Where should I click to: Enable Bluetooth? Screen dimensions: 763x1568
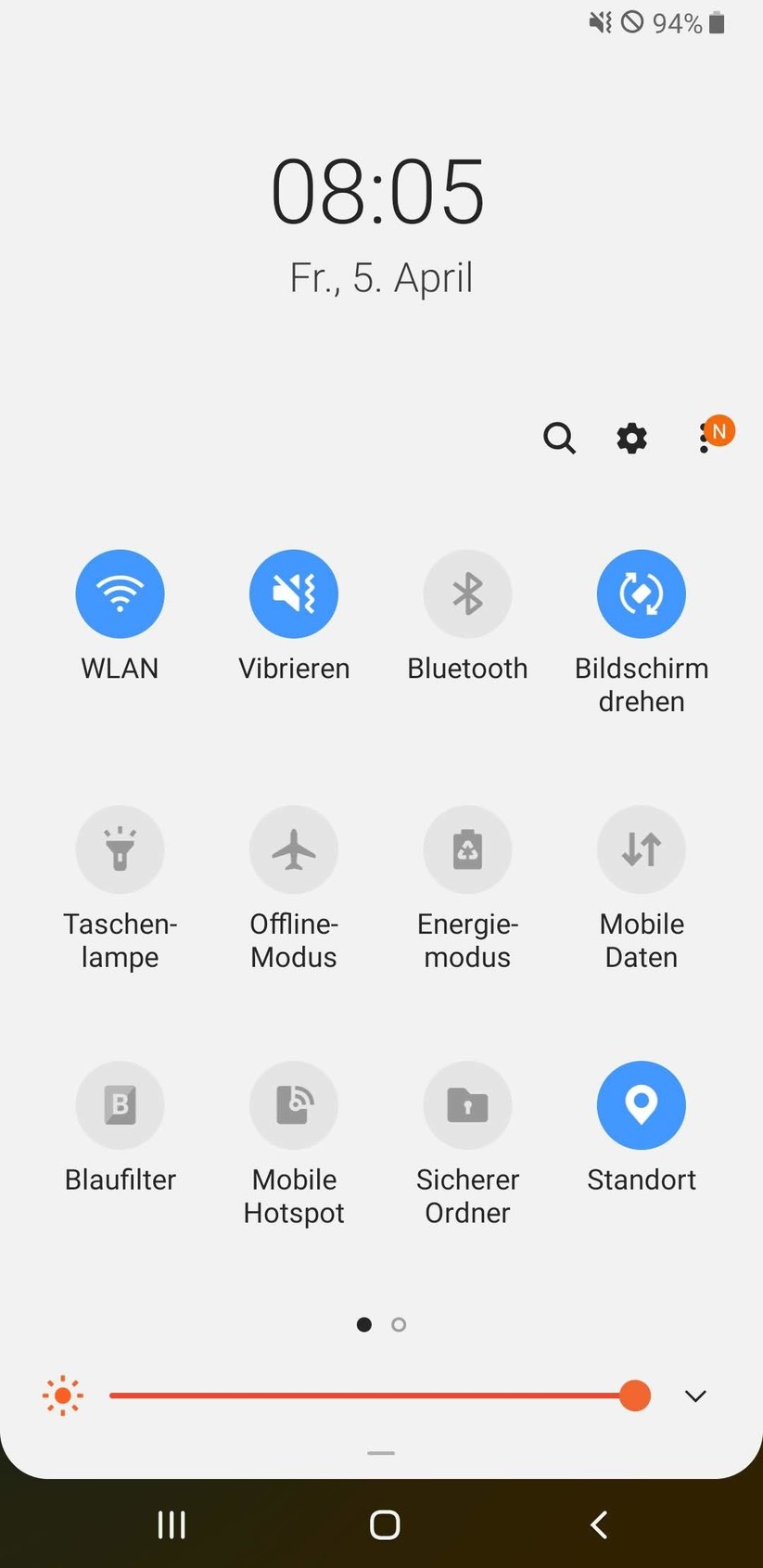[x=467, y=593]
